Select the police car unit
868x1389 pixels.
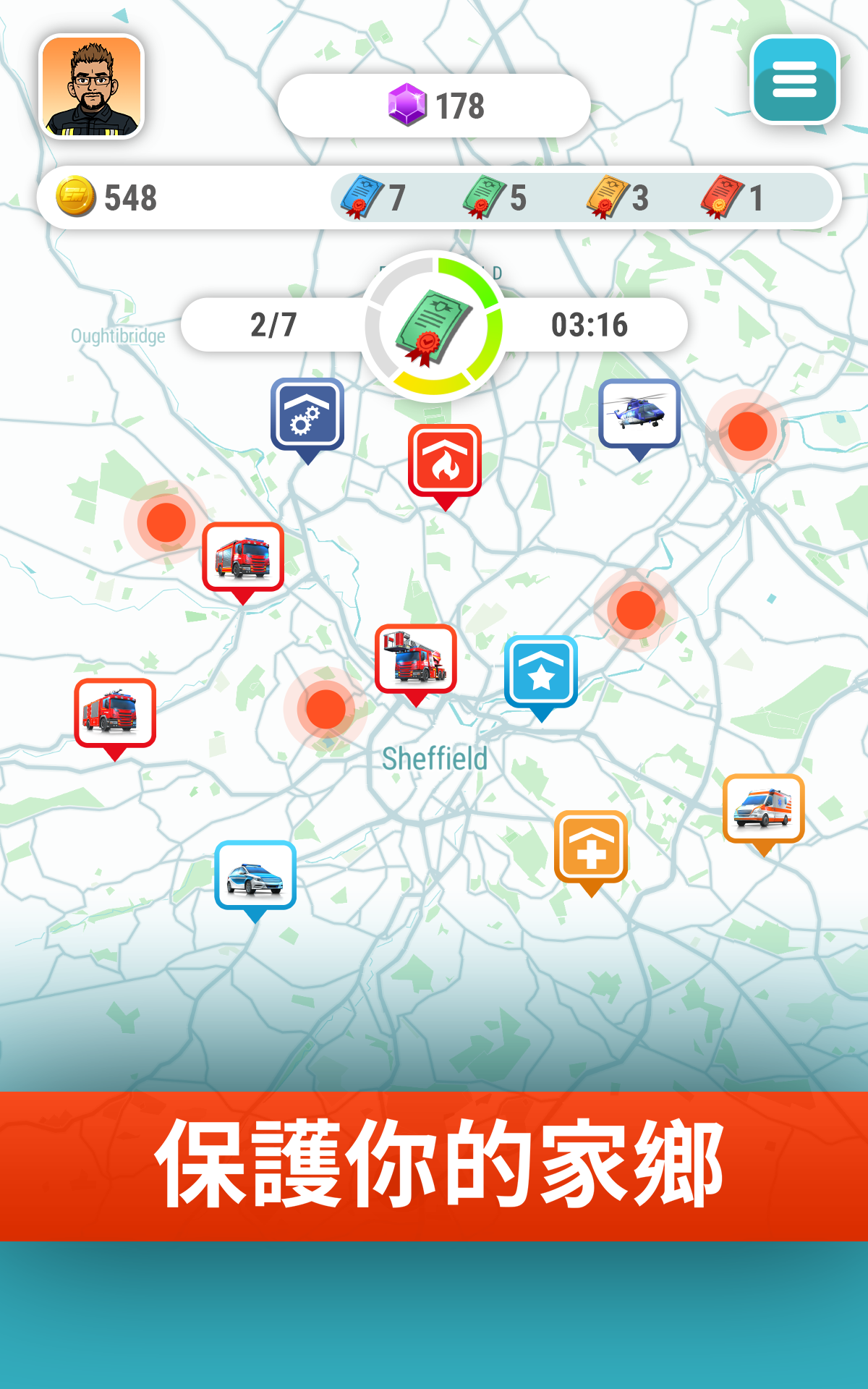[x=255, y=875]
